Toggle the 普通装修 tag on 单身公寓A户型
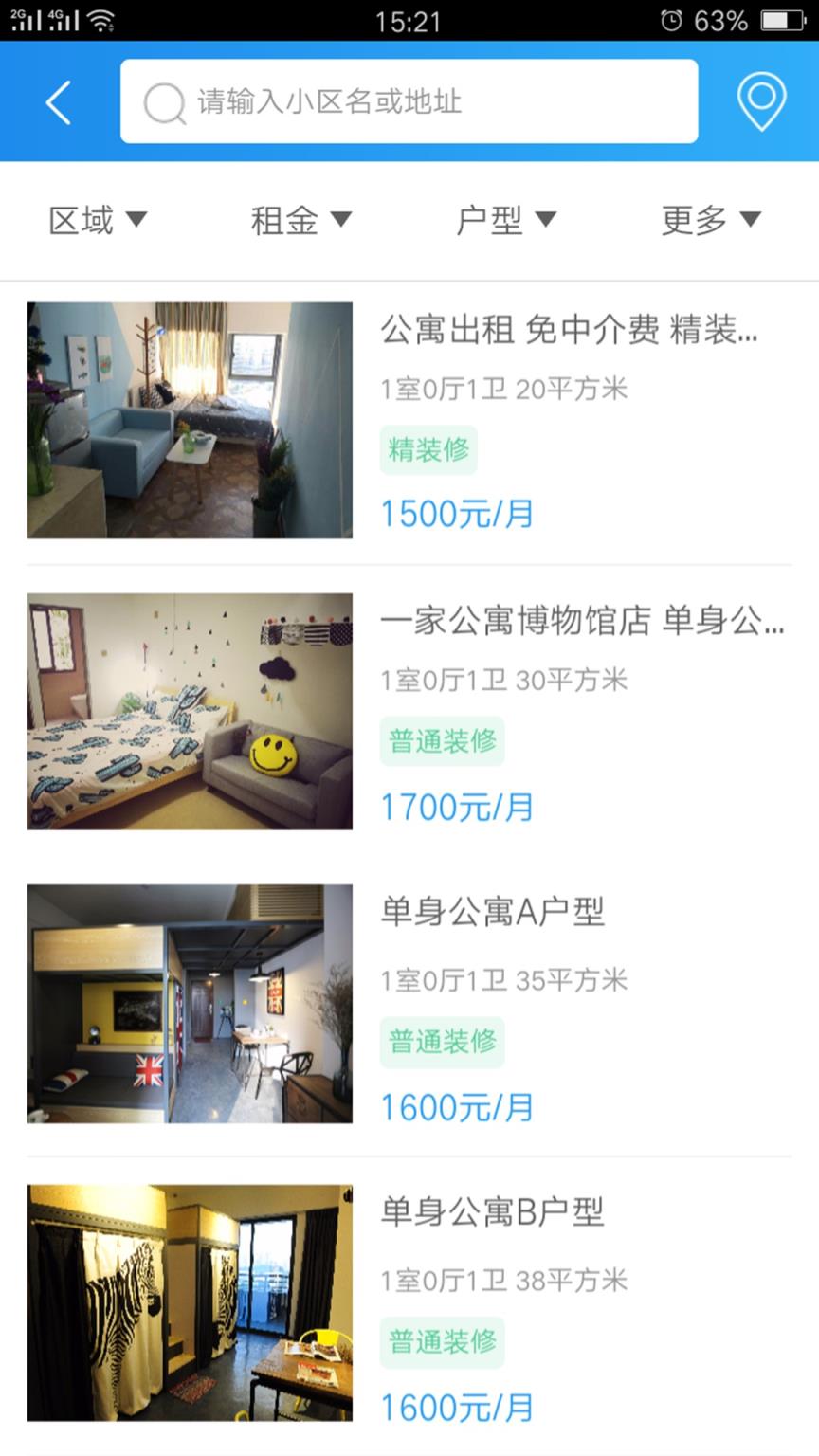 442,1042
